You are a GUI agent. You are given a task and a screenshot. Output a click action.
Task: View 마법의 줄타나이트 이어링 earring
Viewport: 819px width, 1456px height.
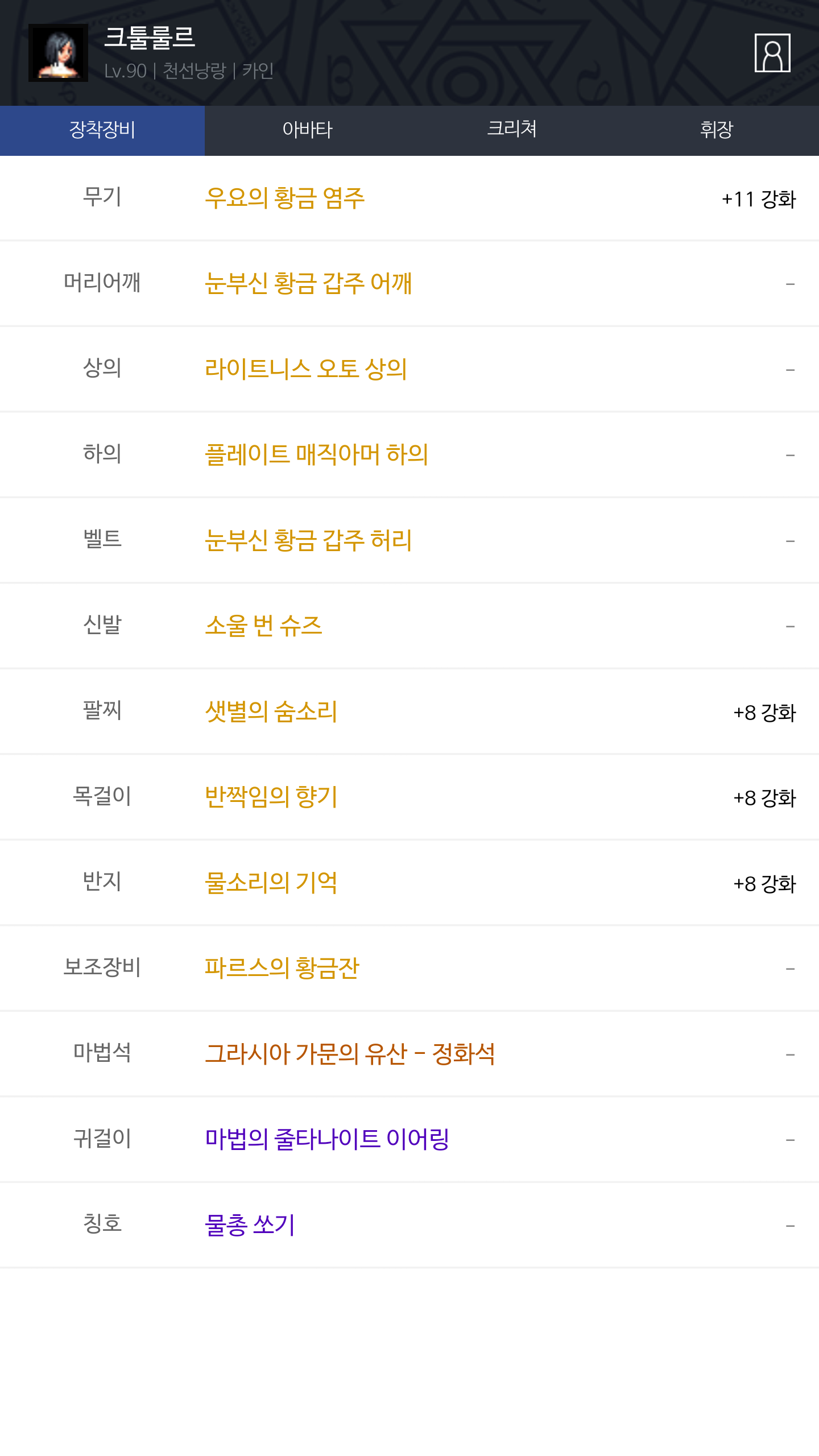point(327,1140)
